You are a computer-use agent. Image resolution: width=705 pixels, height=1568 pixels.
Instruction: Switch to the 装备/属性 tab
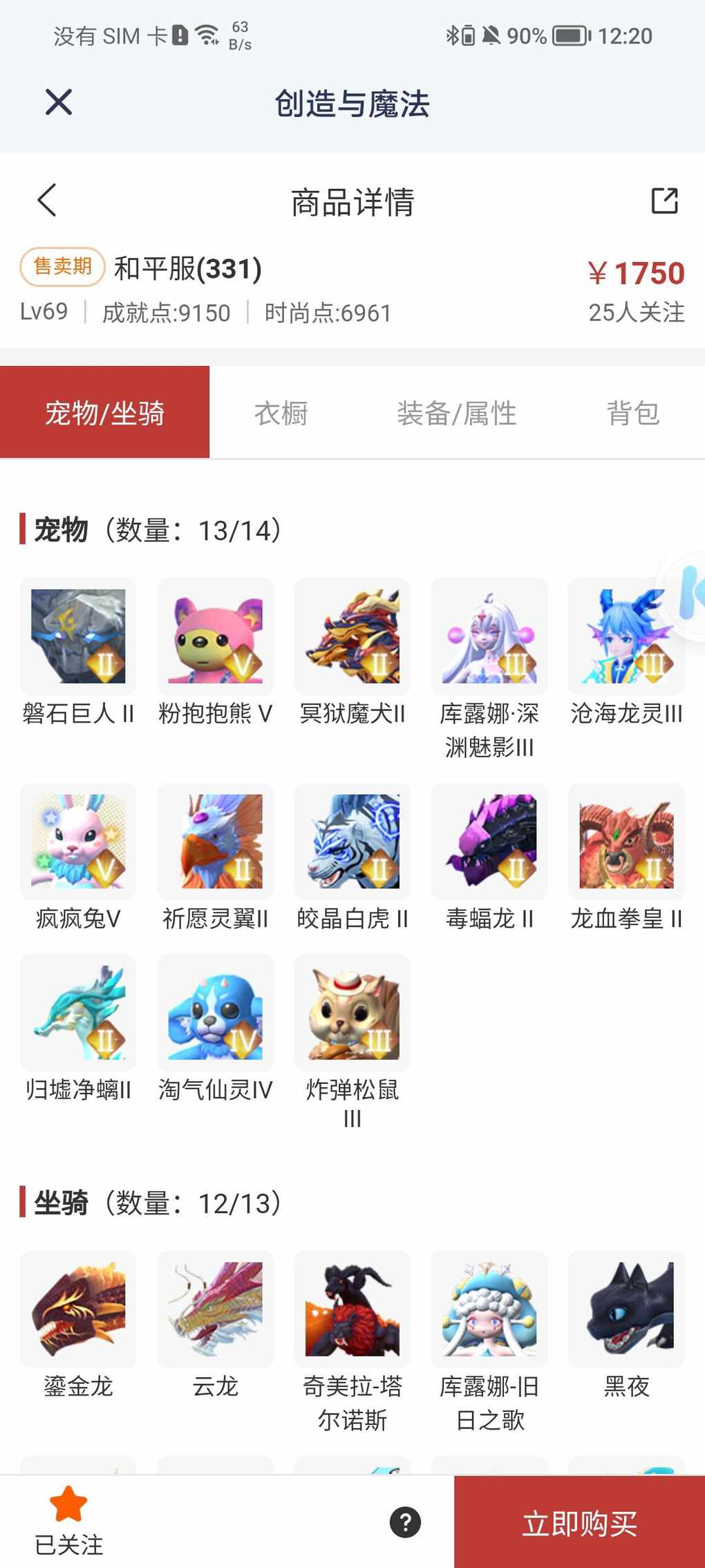point(456,413)
